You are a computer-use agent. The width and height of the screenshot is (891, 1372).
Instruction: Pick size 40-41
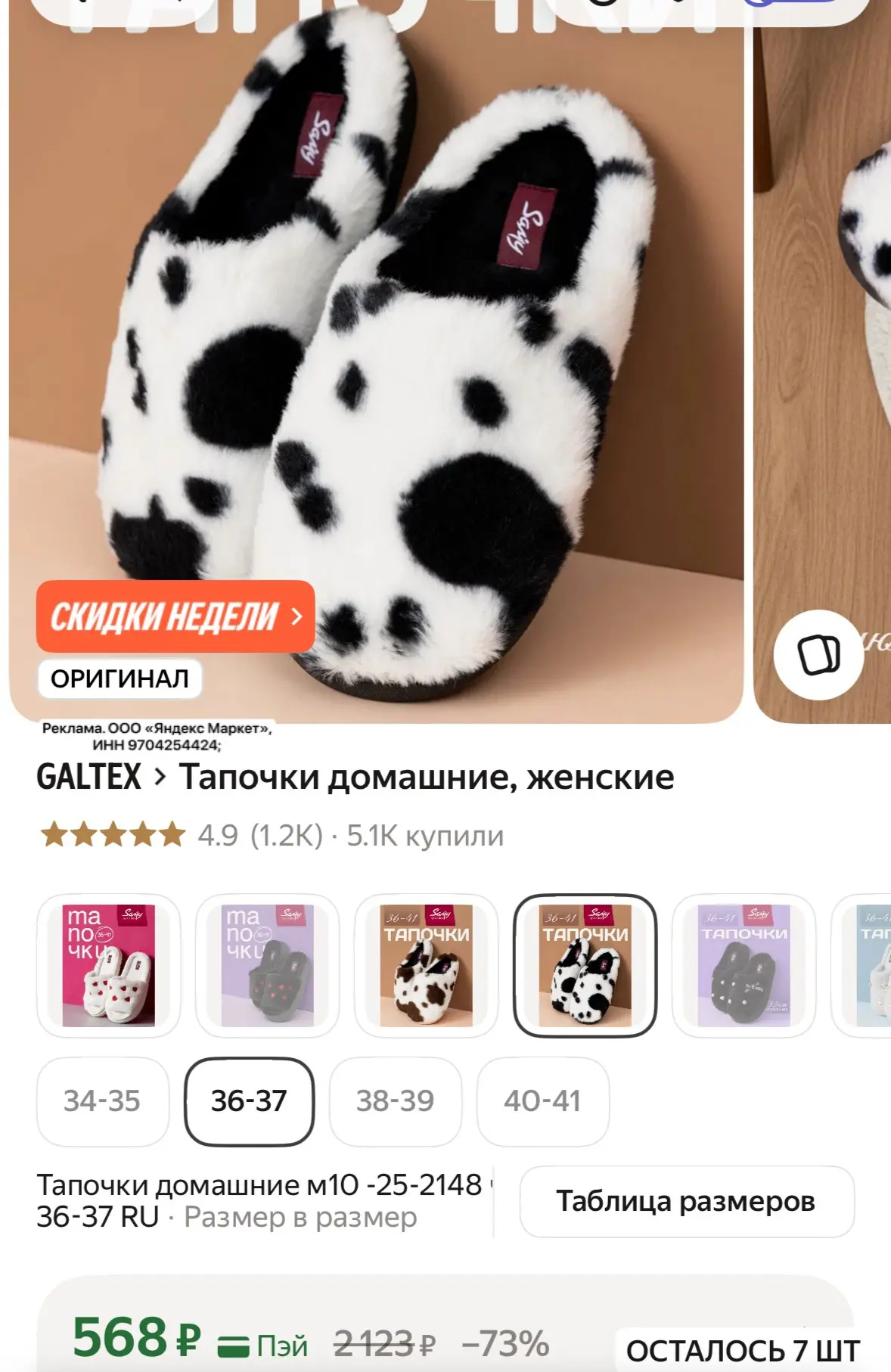tap(542, 1101)
